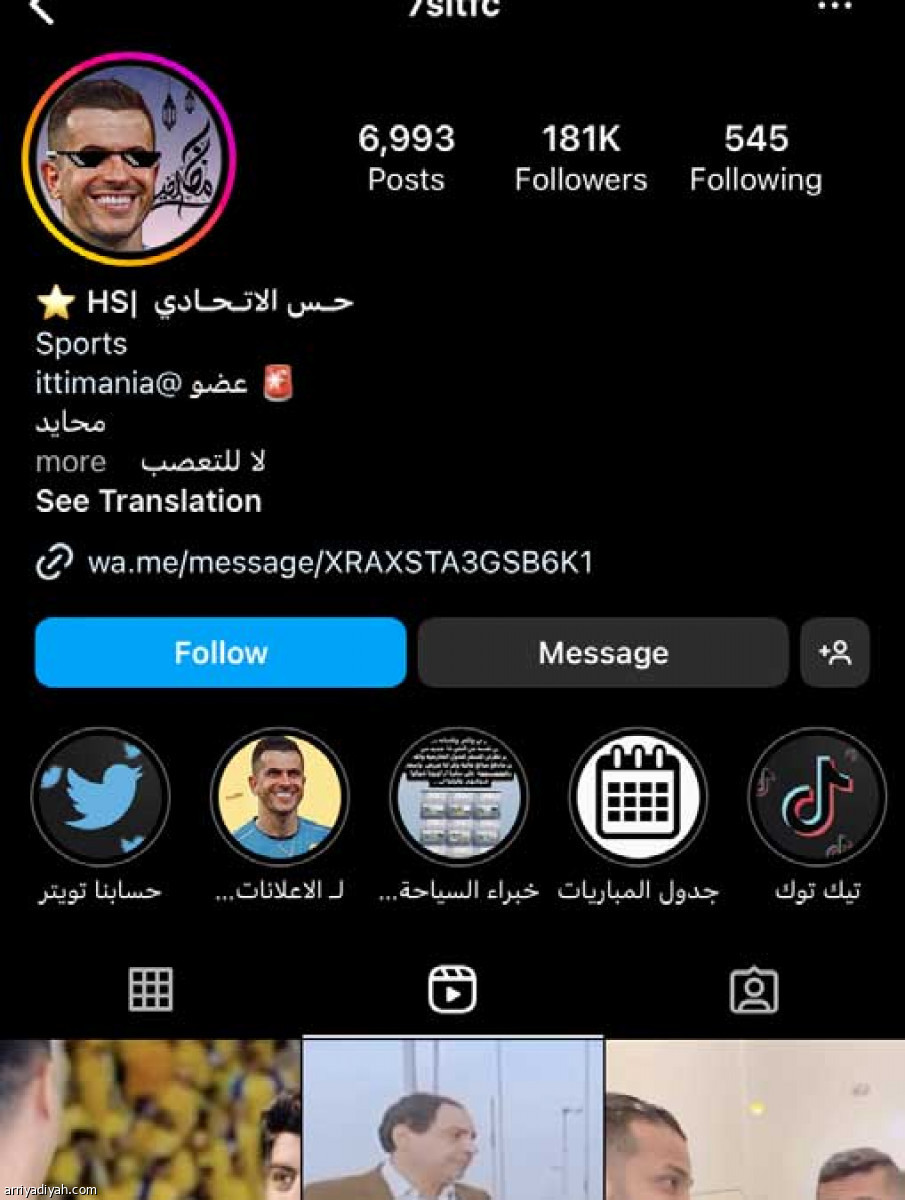Open the حسابنا تويتر highlight
The image size is (905, 1200).
click(x=100, y=797)
